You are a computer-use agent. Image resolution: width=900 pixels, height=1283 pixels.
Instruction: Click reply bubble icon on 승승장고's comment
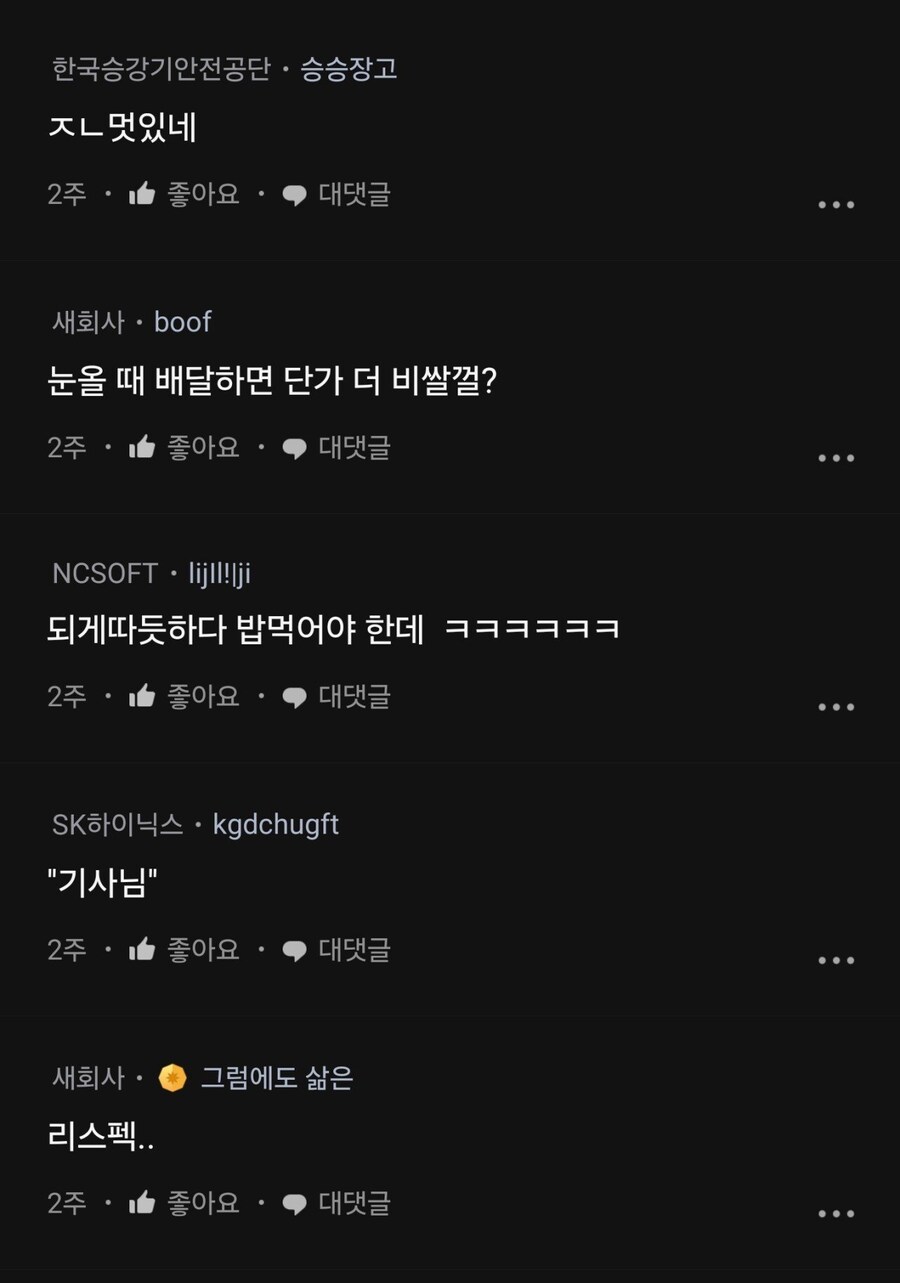click(294, 194)
